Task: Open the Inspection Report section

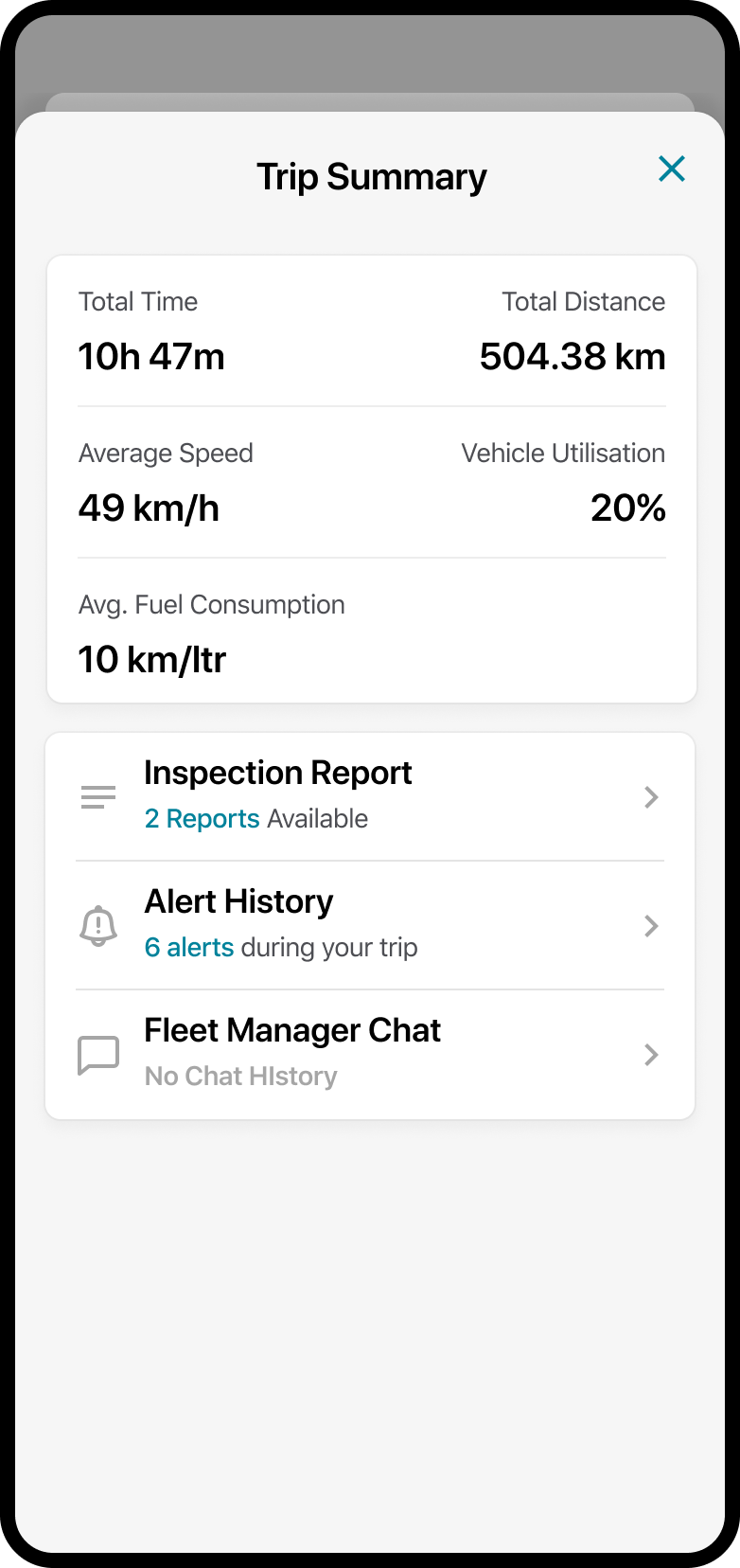Action: click(x=277, y=772)
